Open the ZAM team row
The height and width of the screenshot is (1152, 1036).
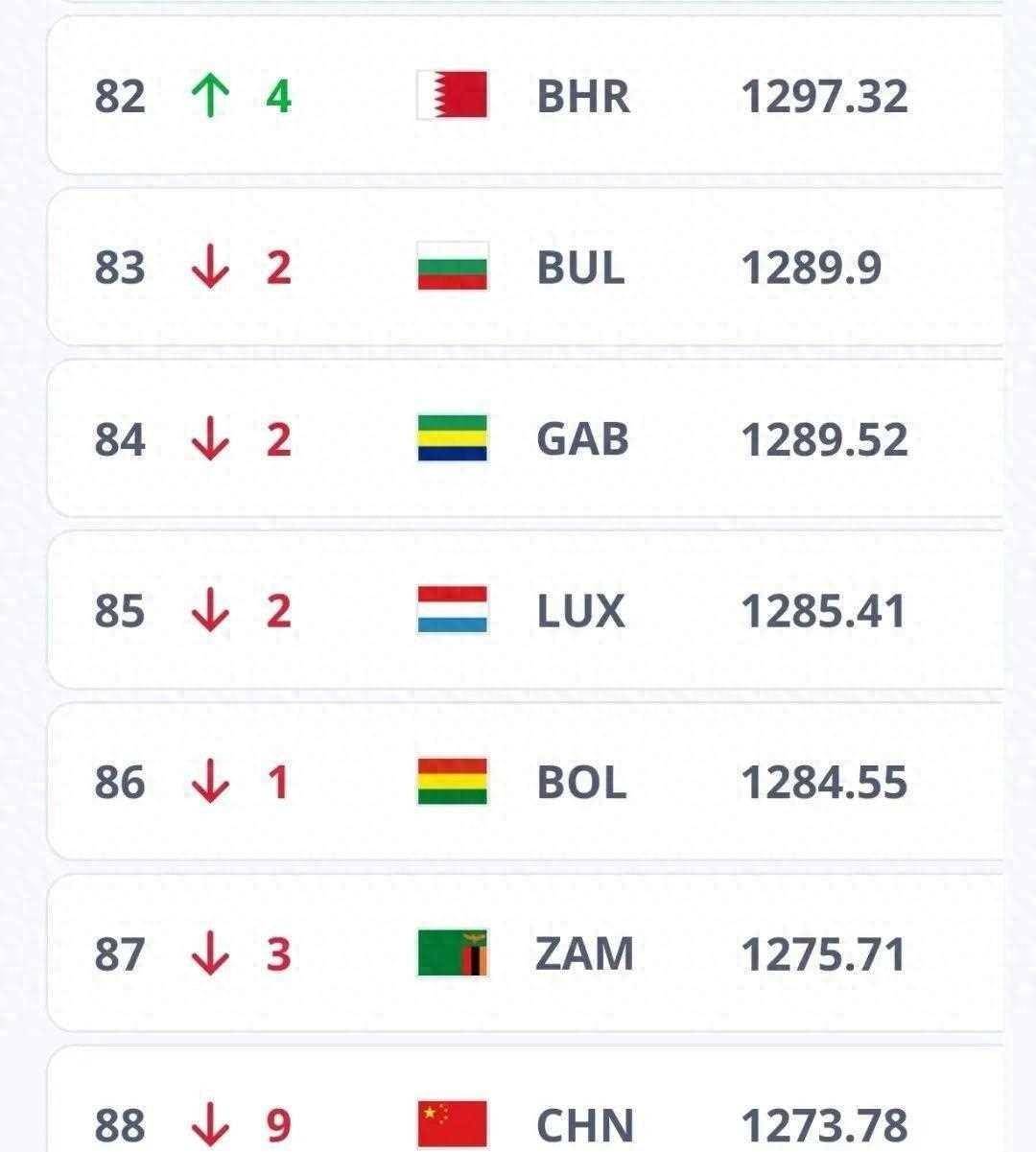pos(583,953)
